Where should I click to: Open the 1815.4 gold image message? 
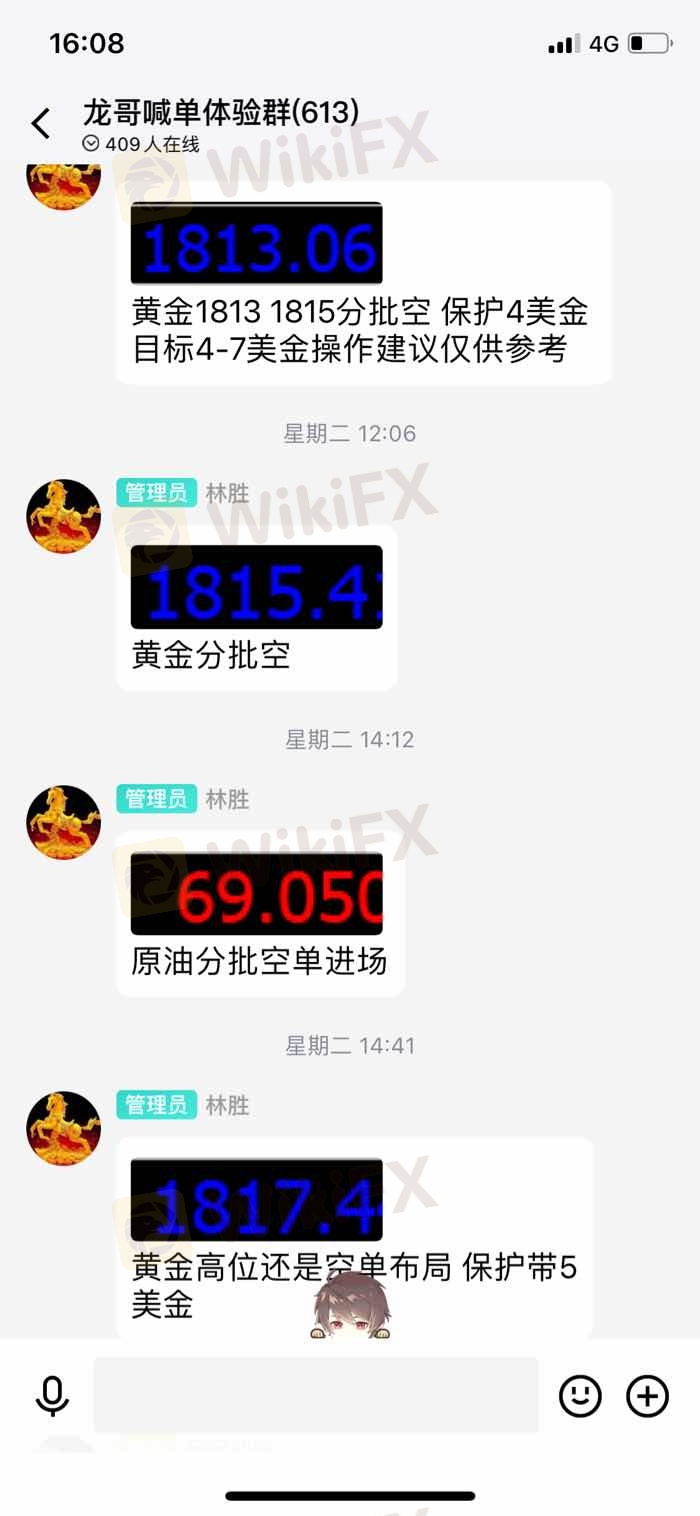(x=256, y=587)
